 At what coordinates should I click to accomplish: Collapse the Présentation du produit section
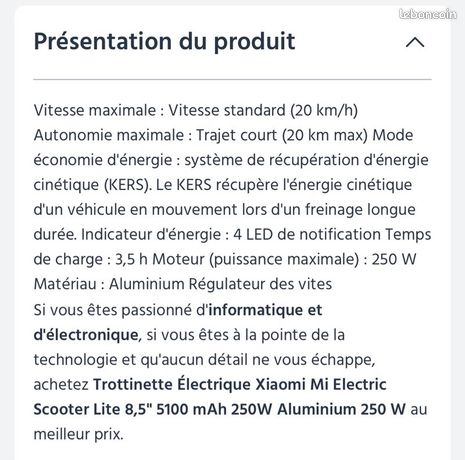[415, 42]
